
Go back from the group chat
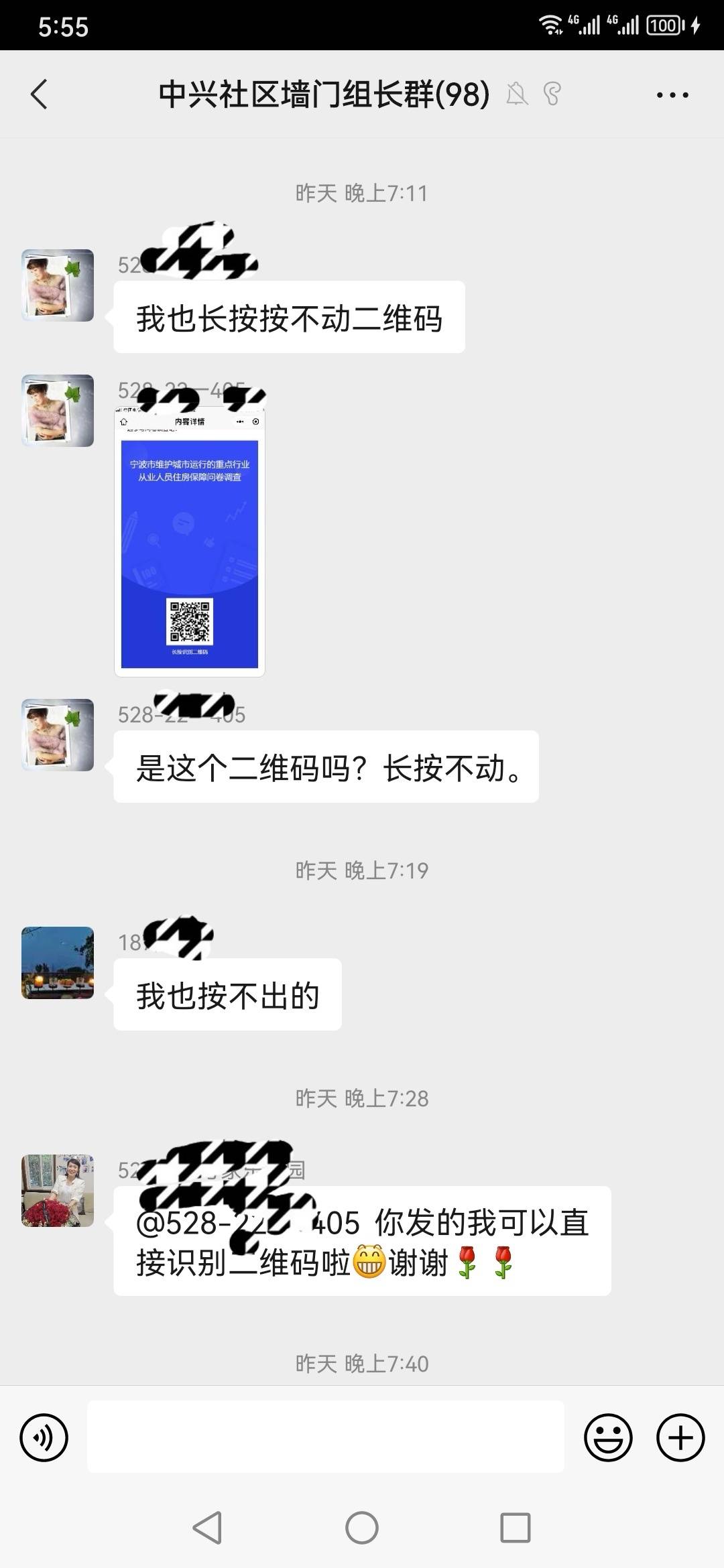(40, 94)
